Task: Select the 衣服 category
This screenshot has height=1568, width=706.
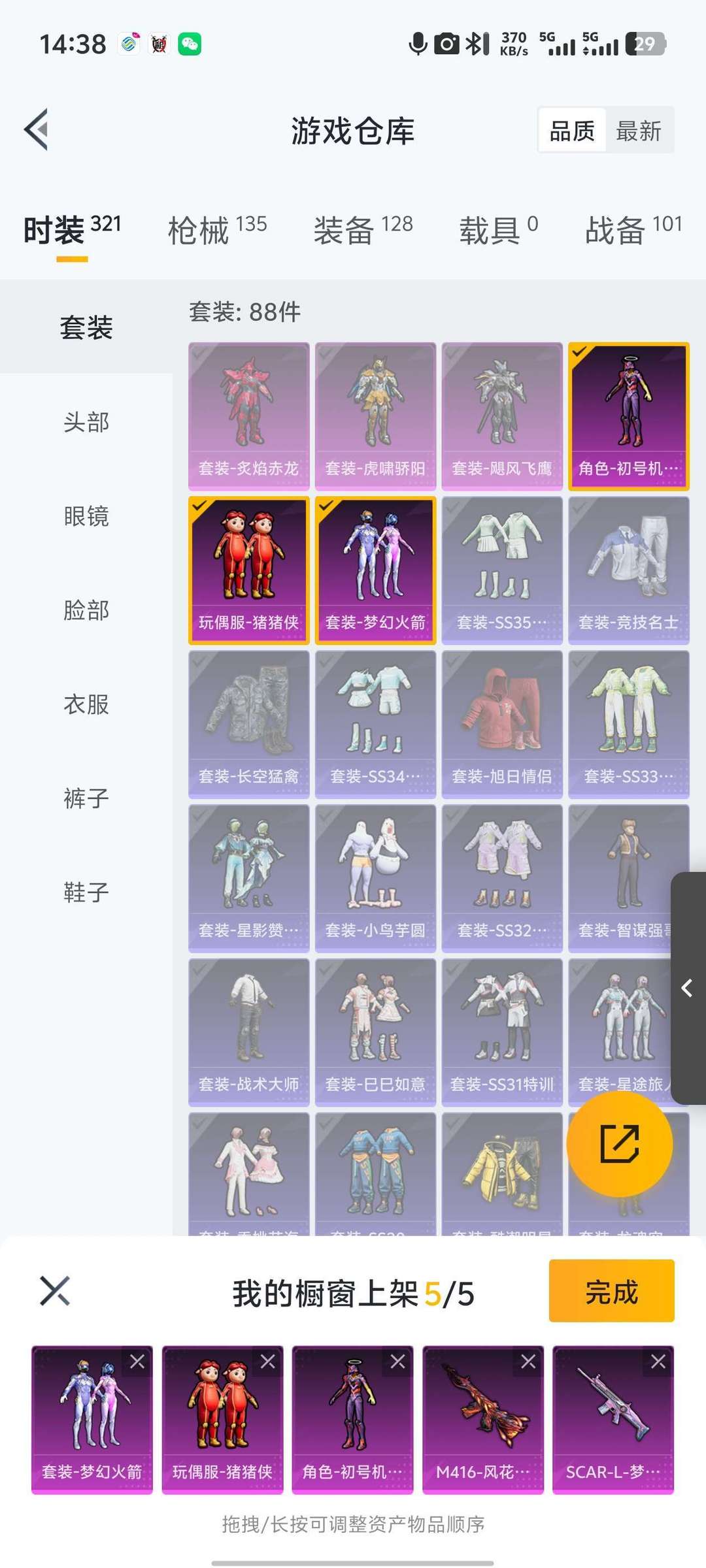Action: [86, 704]
